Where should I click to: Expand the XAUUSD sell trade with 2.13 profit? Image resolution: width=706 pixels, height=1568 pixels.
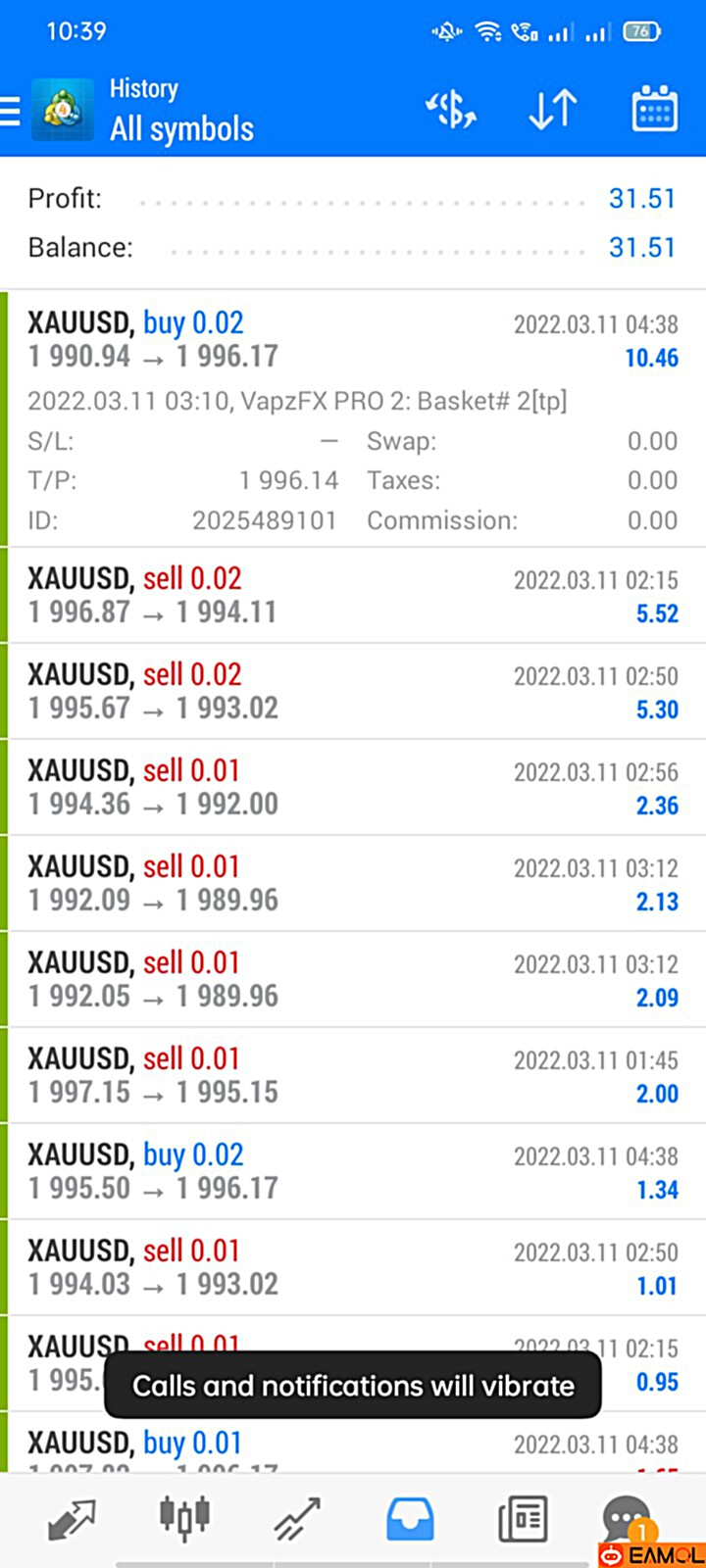[x=353, y=883]
